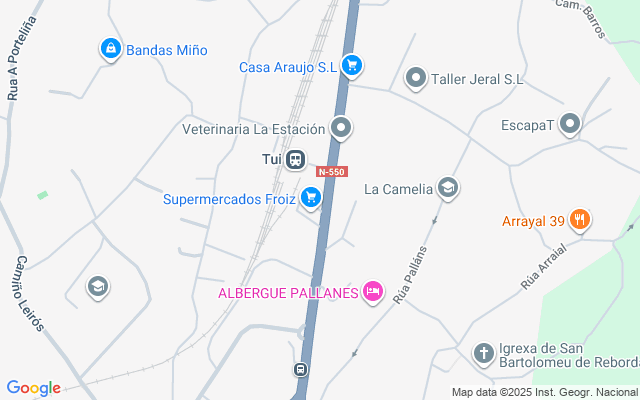Select the Casa Araujo S.L marker
This screenshot has height=400, width=640.
(x=351, y=67)
